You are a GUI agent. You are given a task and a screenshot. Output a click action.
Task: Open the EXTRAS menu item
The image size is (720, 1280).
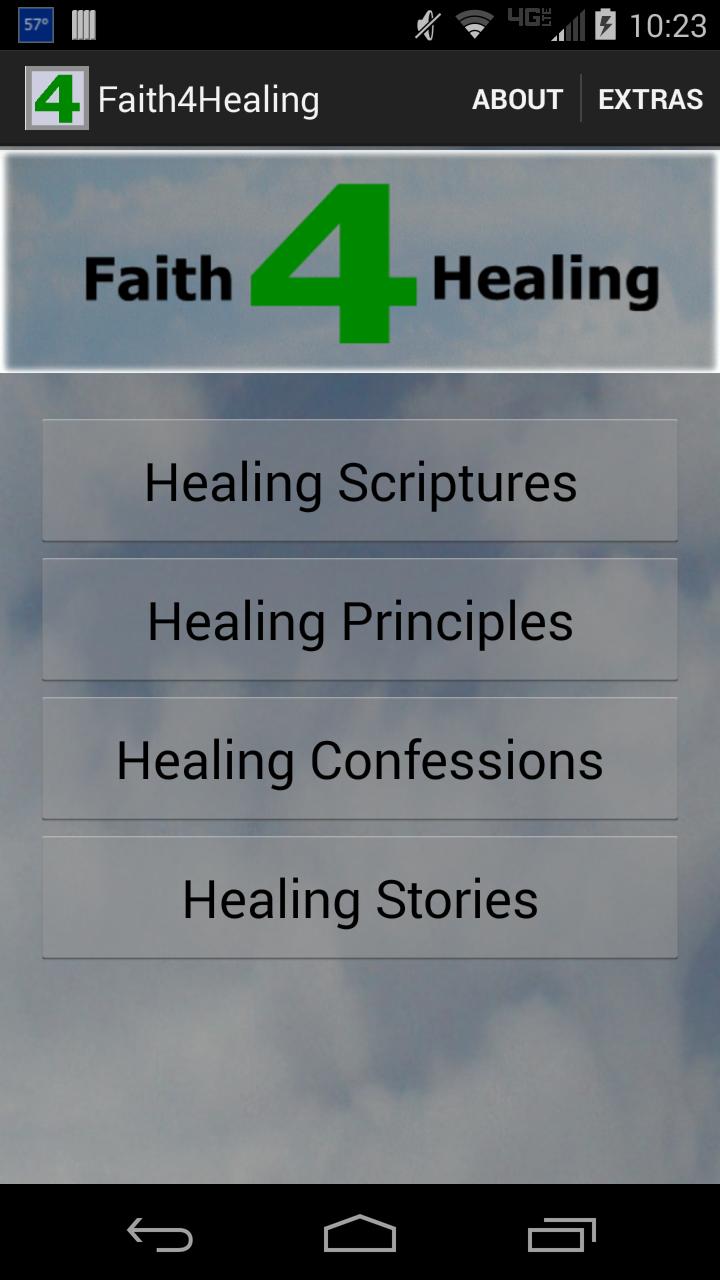[650, 97]
